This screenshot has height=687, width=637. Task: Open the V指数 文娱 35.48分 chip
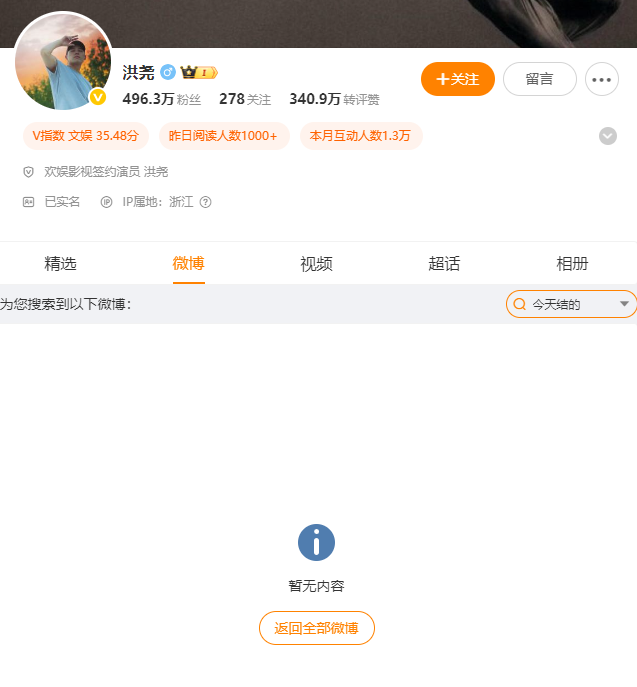click(85, 136)
